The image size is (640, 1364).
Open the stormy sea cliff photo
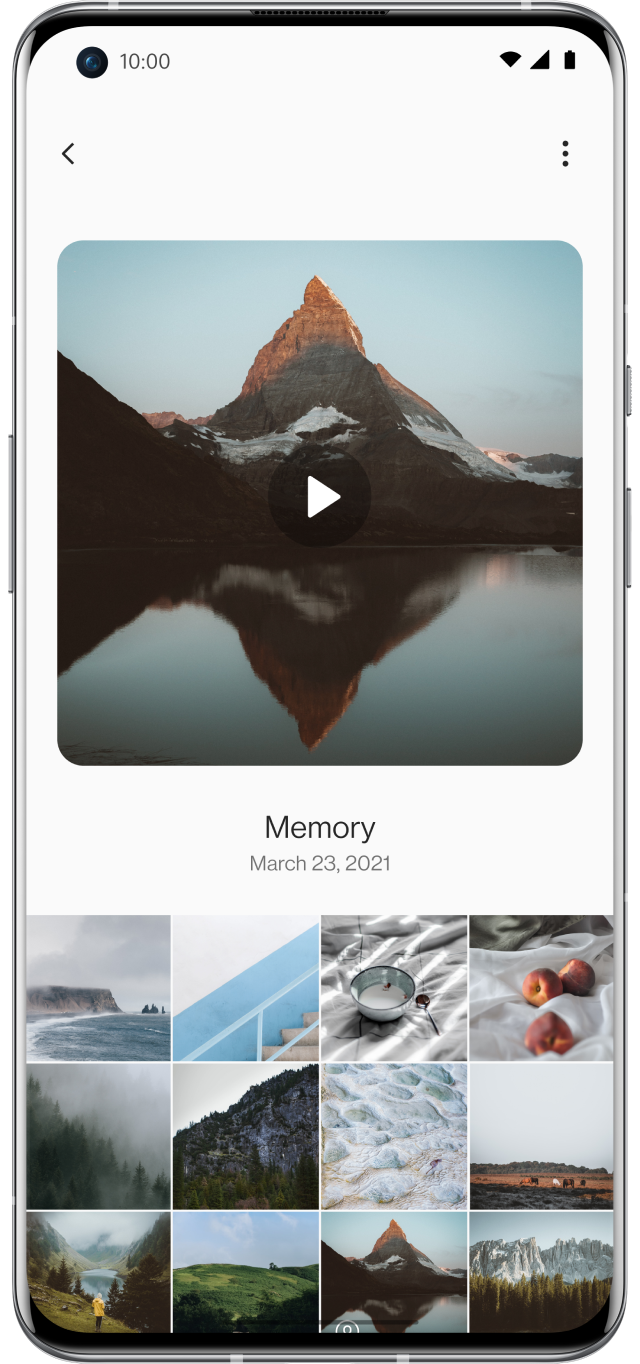pos(98,988)
